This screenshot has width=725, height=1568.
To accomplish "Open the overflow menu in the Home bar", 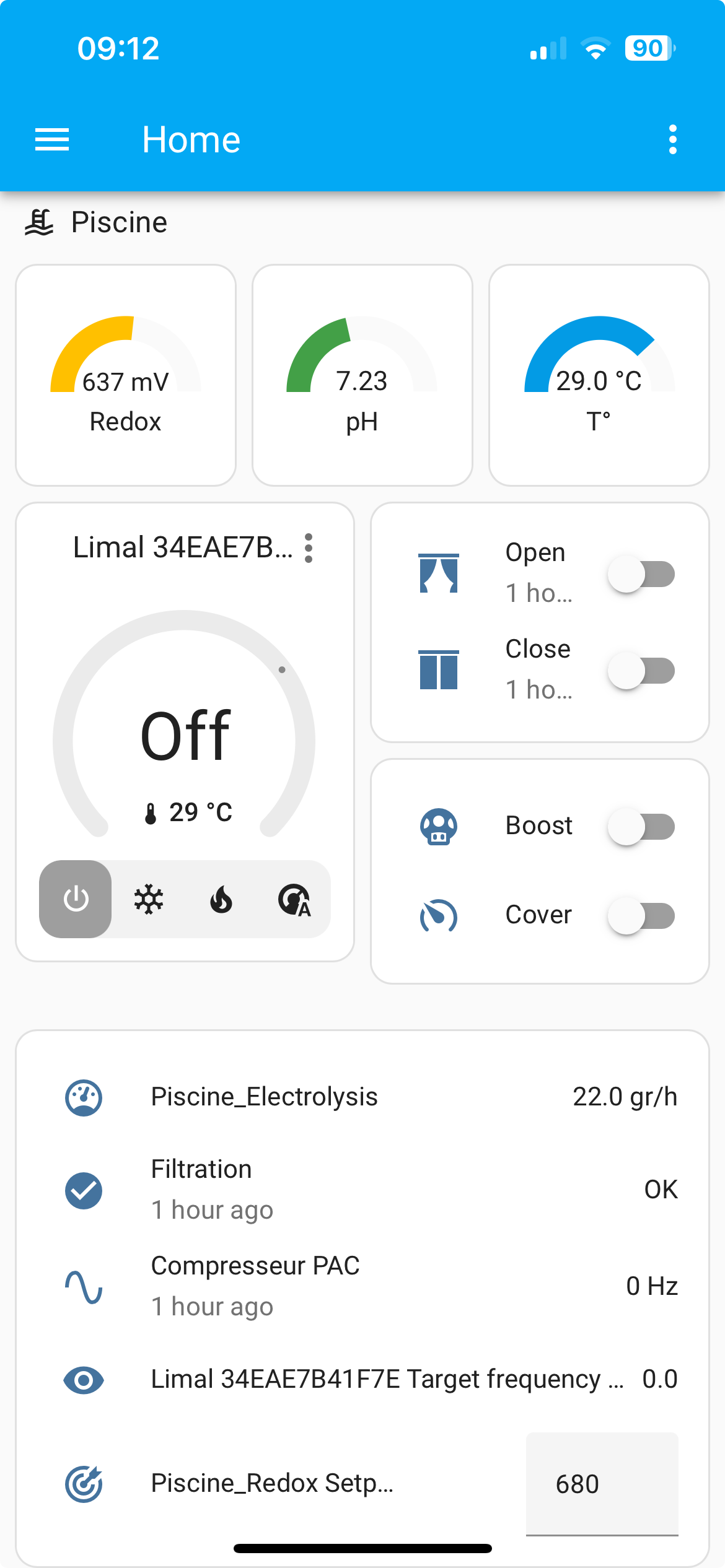I will (x=672, y=139).
